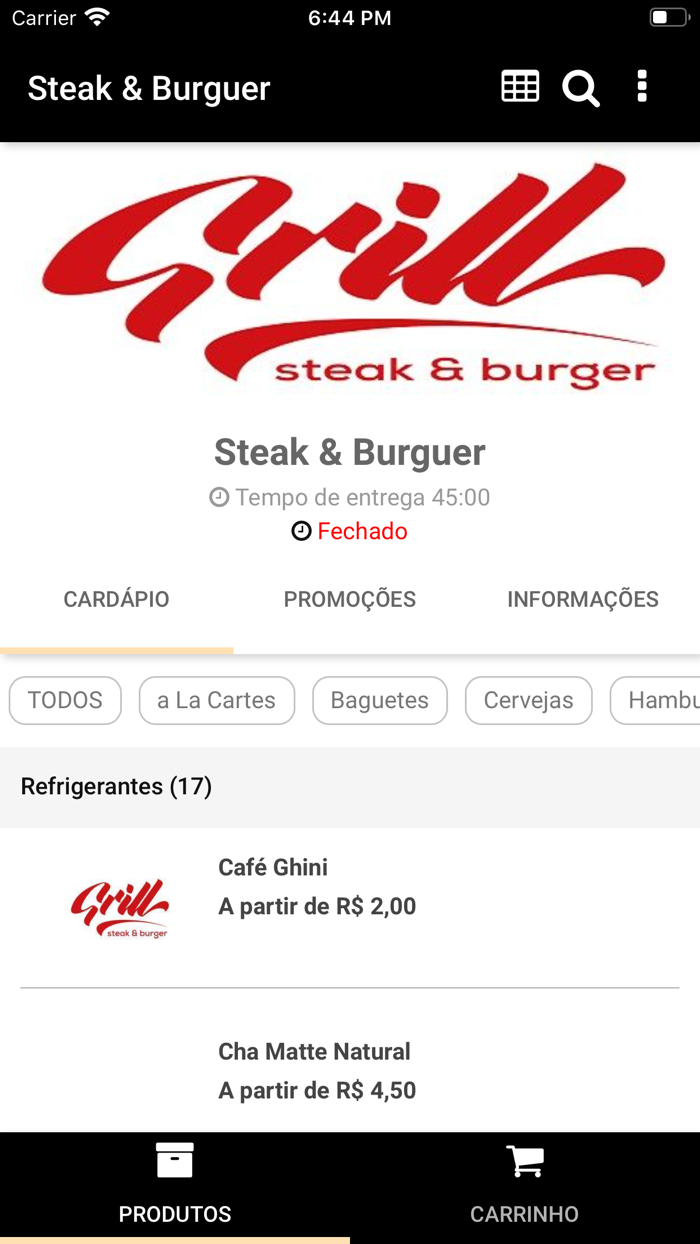Switch to the Promoções tab

coord(350,599)
